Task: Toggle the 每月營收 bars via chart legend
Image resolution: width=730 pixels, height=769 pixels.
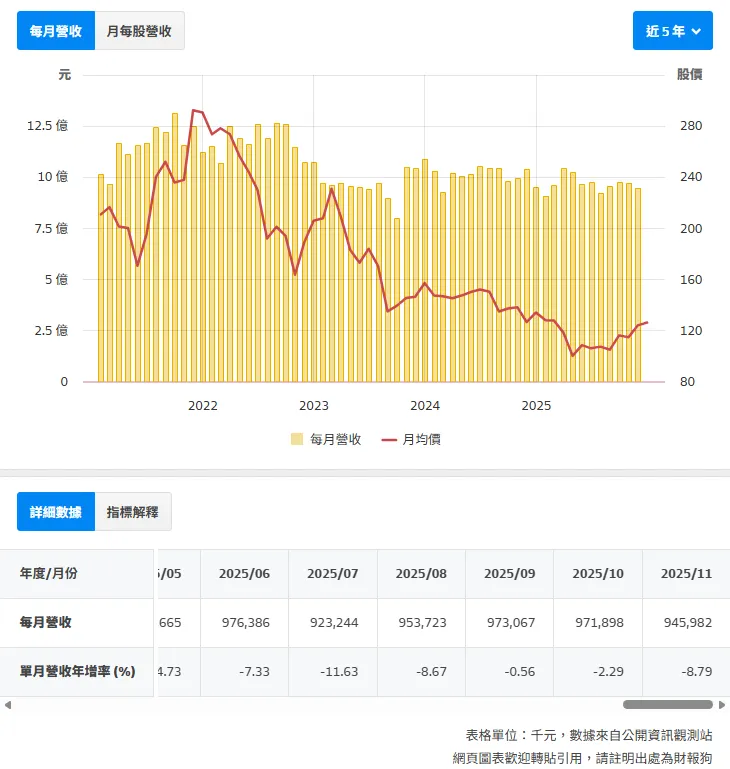Action: tap(330, 439)
